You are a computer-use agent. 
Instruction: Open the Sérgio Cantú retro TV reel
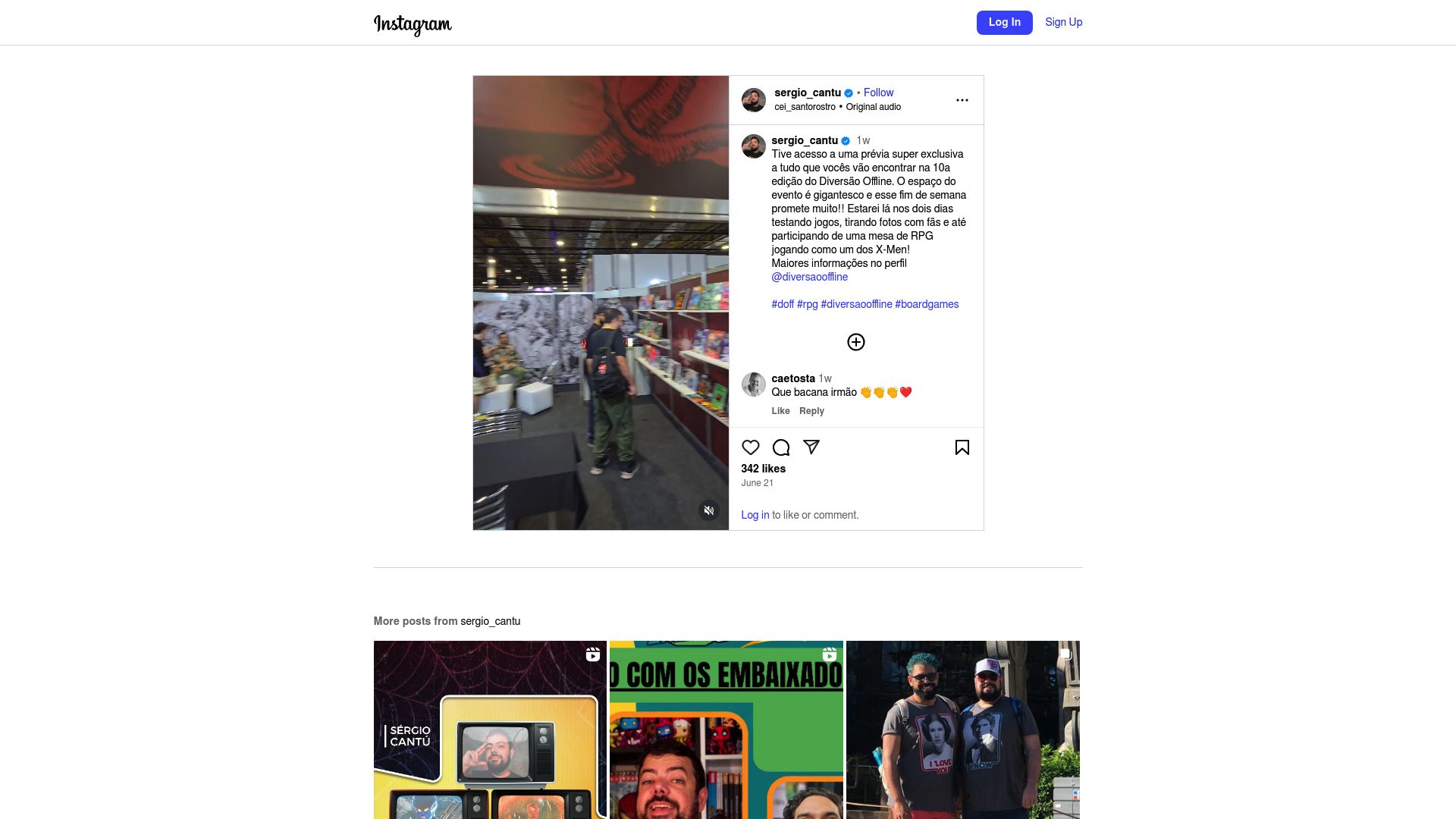[x=490, y=730]
